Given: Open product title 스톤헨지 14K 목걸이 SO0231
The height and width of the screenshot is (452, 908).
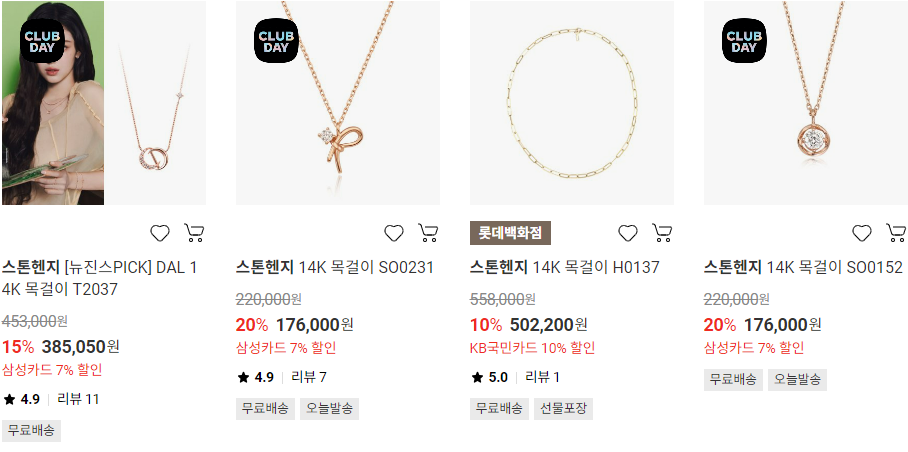Looking at the screenshot, I should pos(335,267).
